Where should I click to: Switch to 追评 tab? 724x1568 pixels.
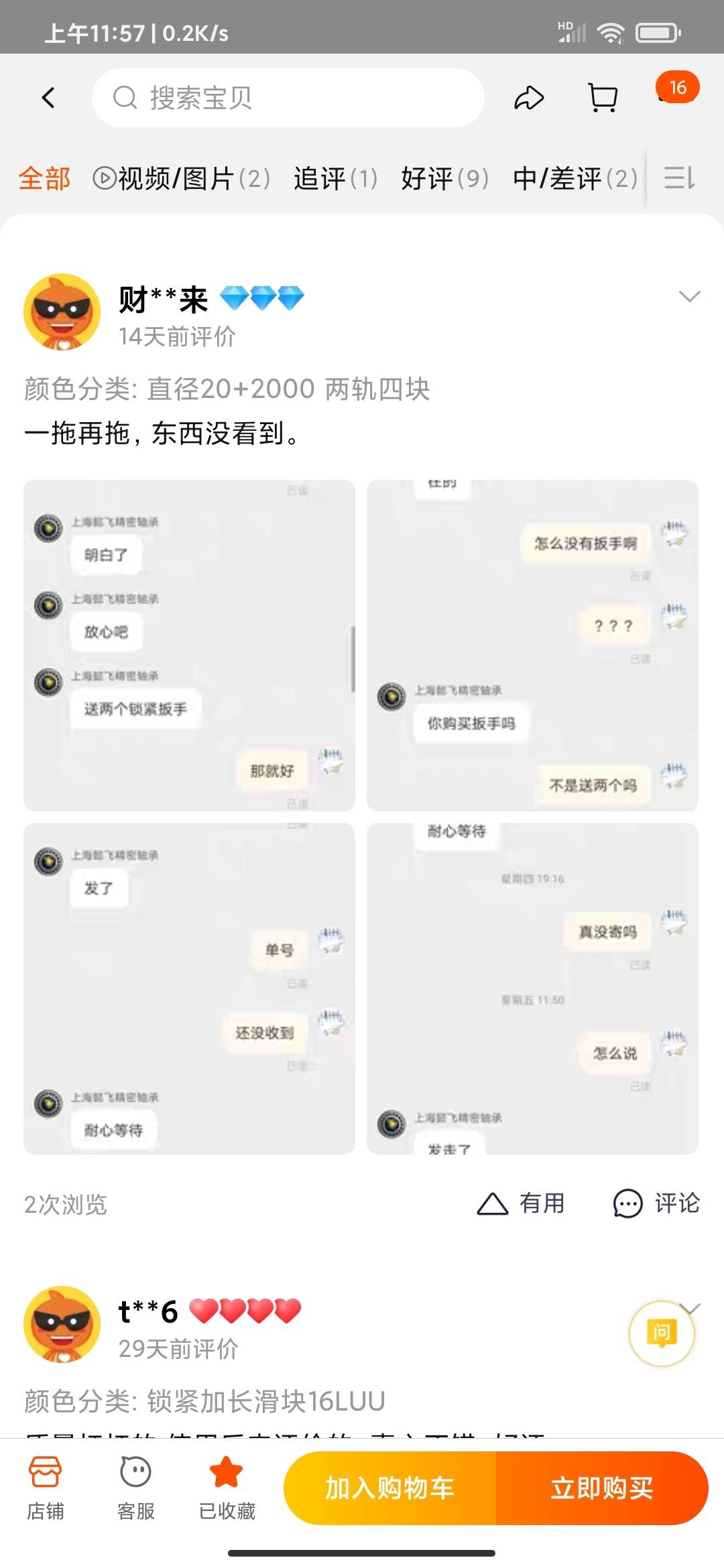(x=335, y=178)
